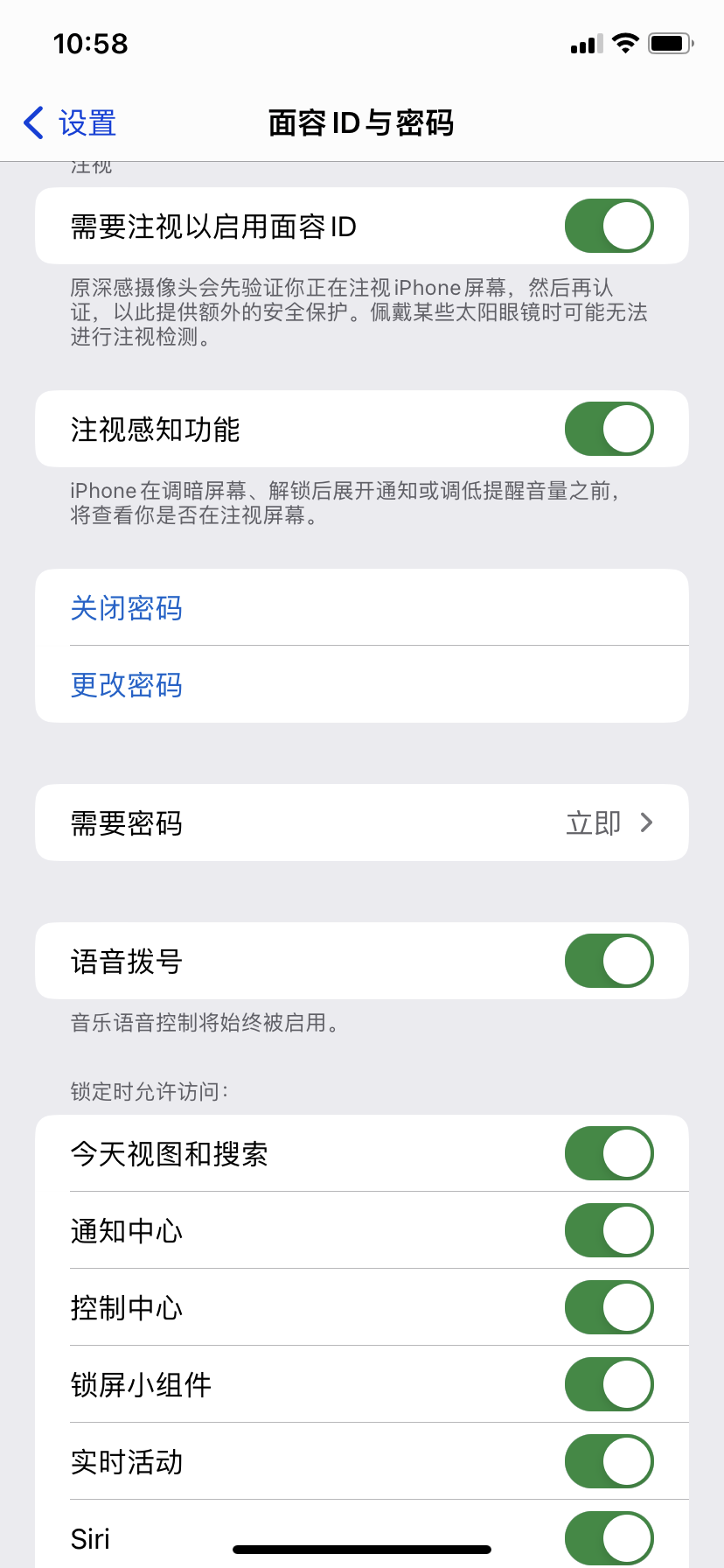724x1568 pixels.
Task: Disable 今天视图和搜索 on lock screen
Action: tap(609, 1153)
